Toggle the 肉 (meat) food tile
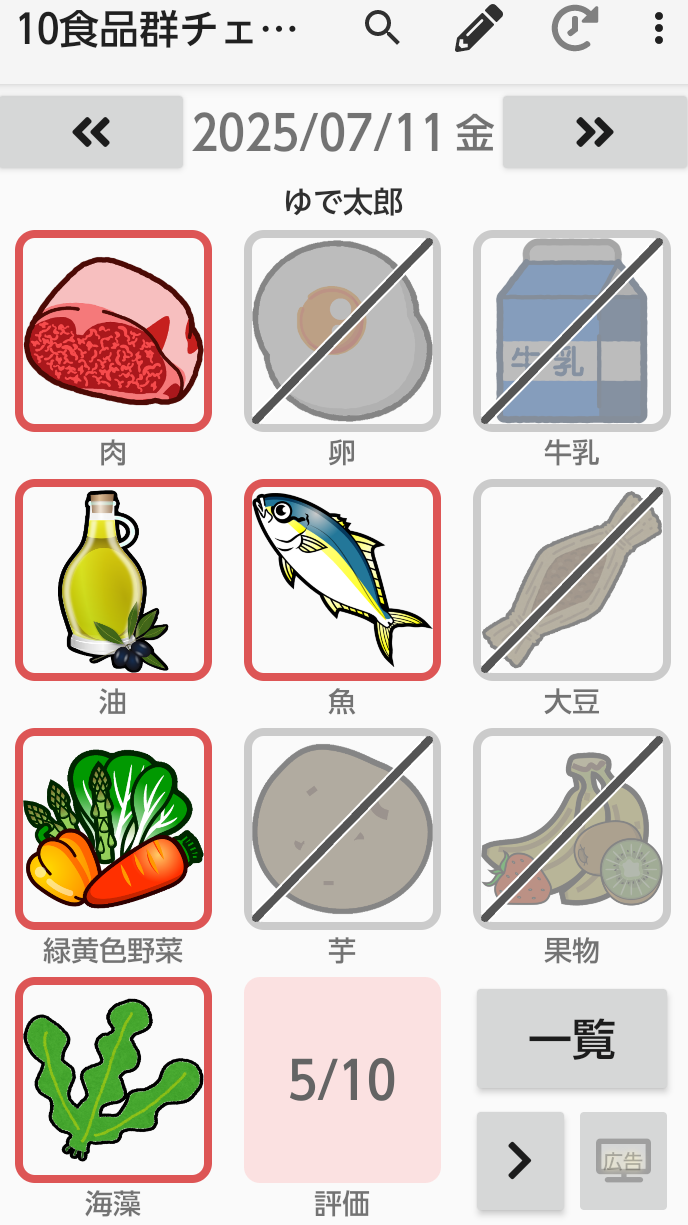This screenshot has width=688, height=1225. (113, 331)
